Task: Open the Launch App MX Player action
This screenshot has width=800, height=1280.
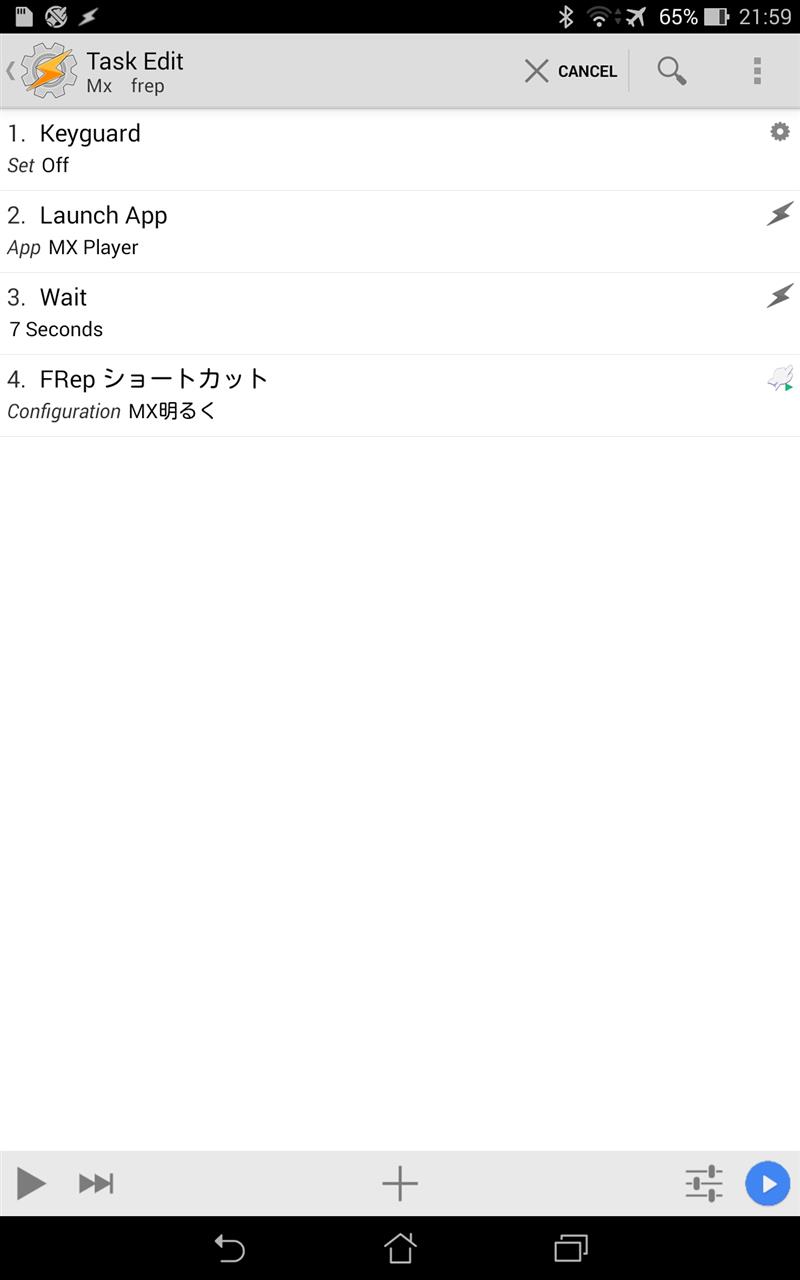Action: 400,231
